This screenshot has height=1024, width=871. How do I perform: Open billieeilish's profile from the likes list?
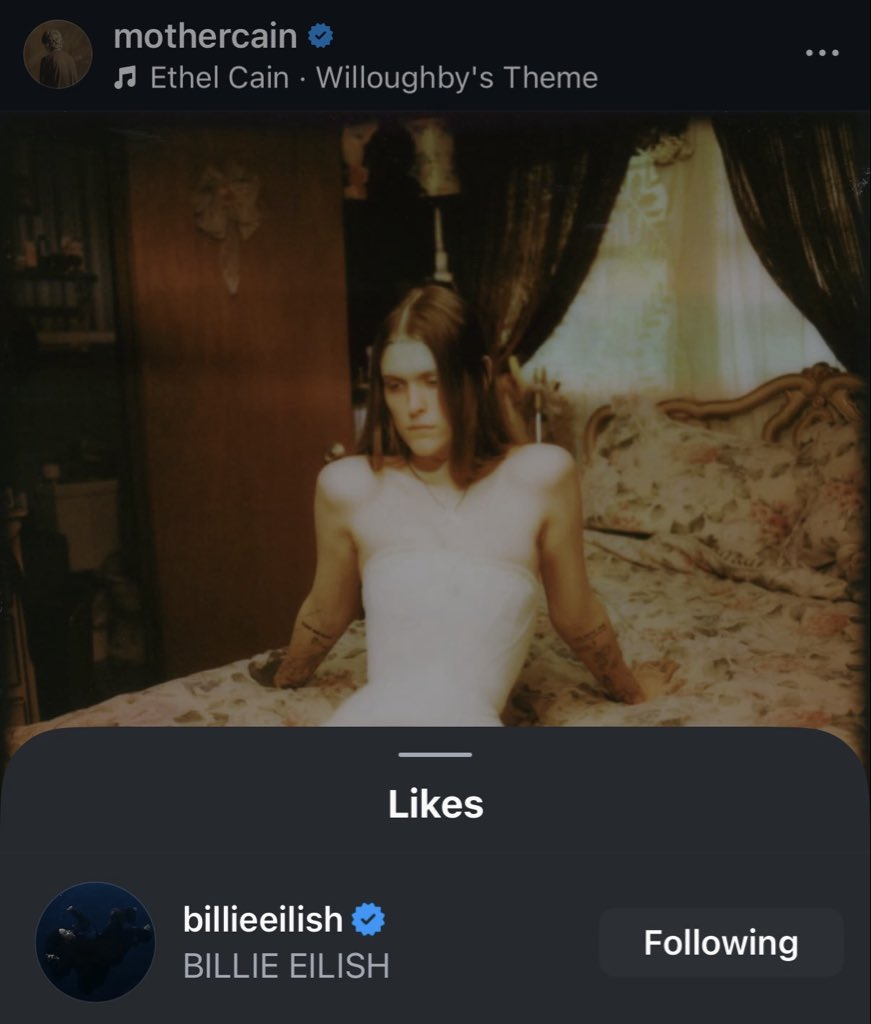point(262,919)
